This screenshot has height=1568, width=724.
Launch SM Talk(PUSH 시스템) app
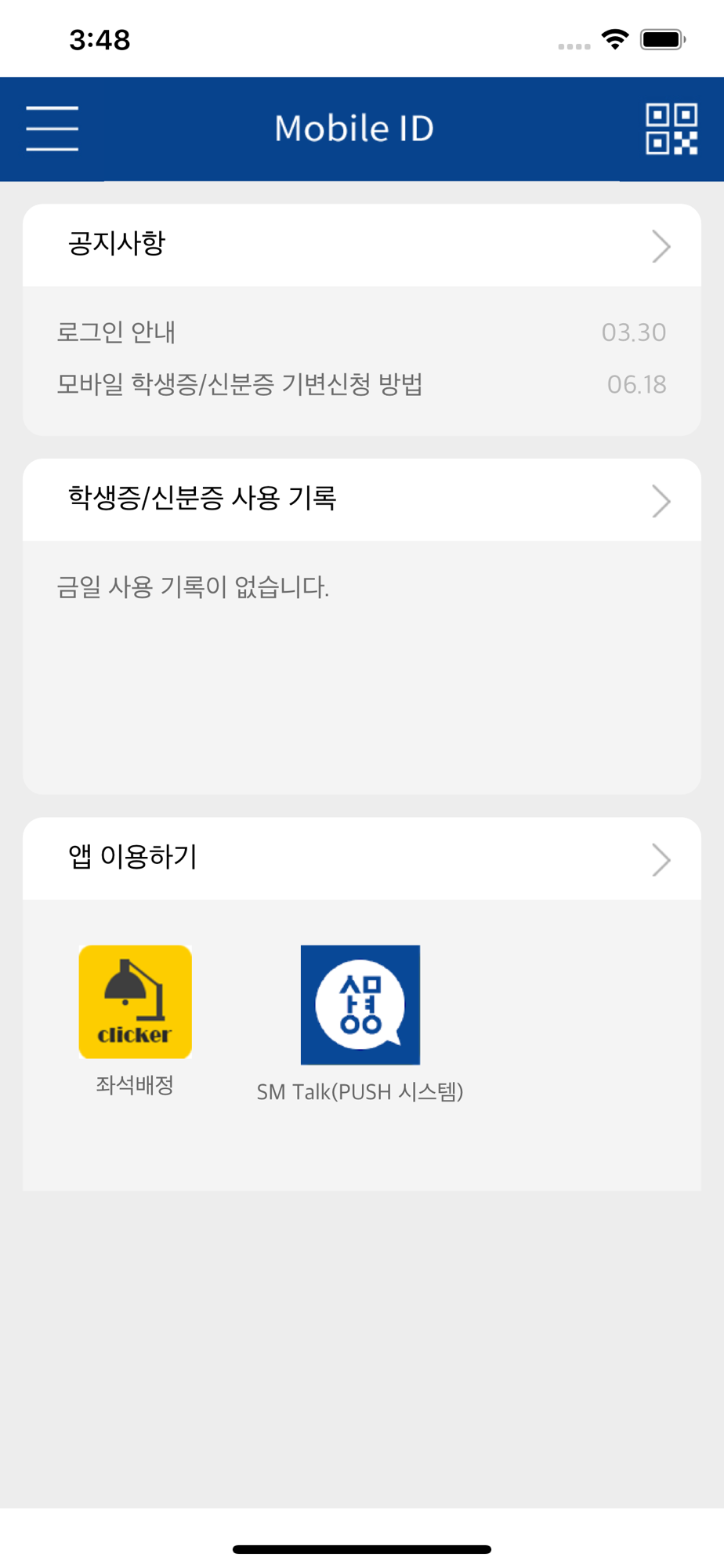coord(360,1024)
